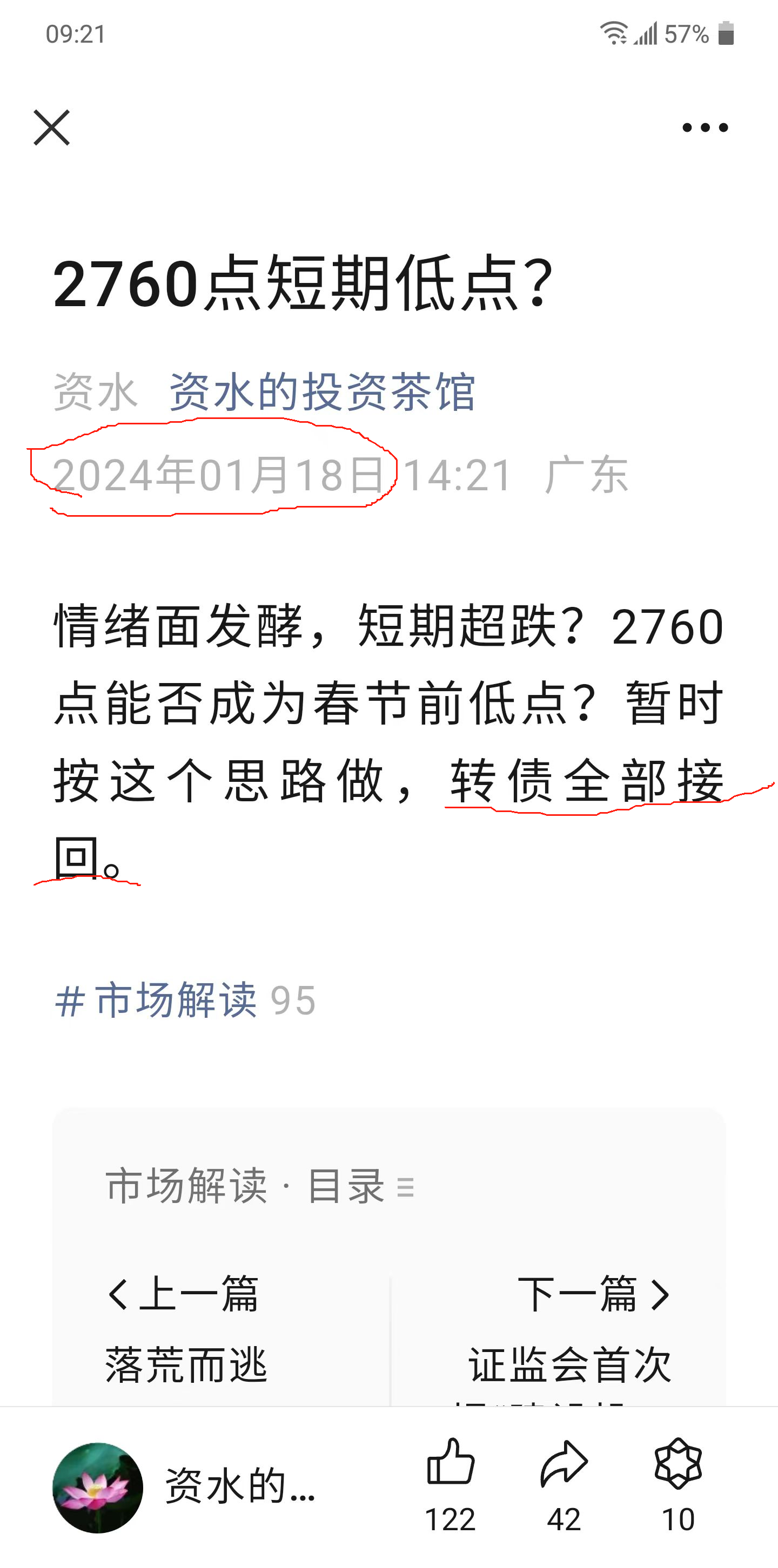The height and width of the screenshot is (1568, 778).
Task: Open the three-dot overflow menu
Action: point(705,128)
